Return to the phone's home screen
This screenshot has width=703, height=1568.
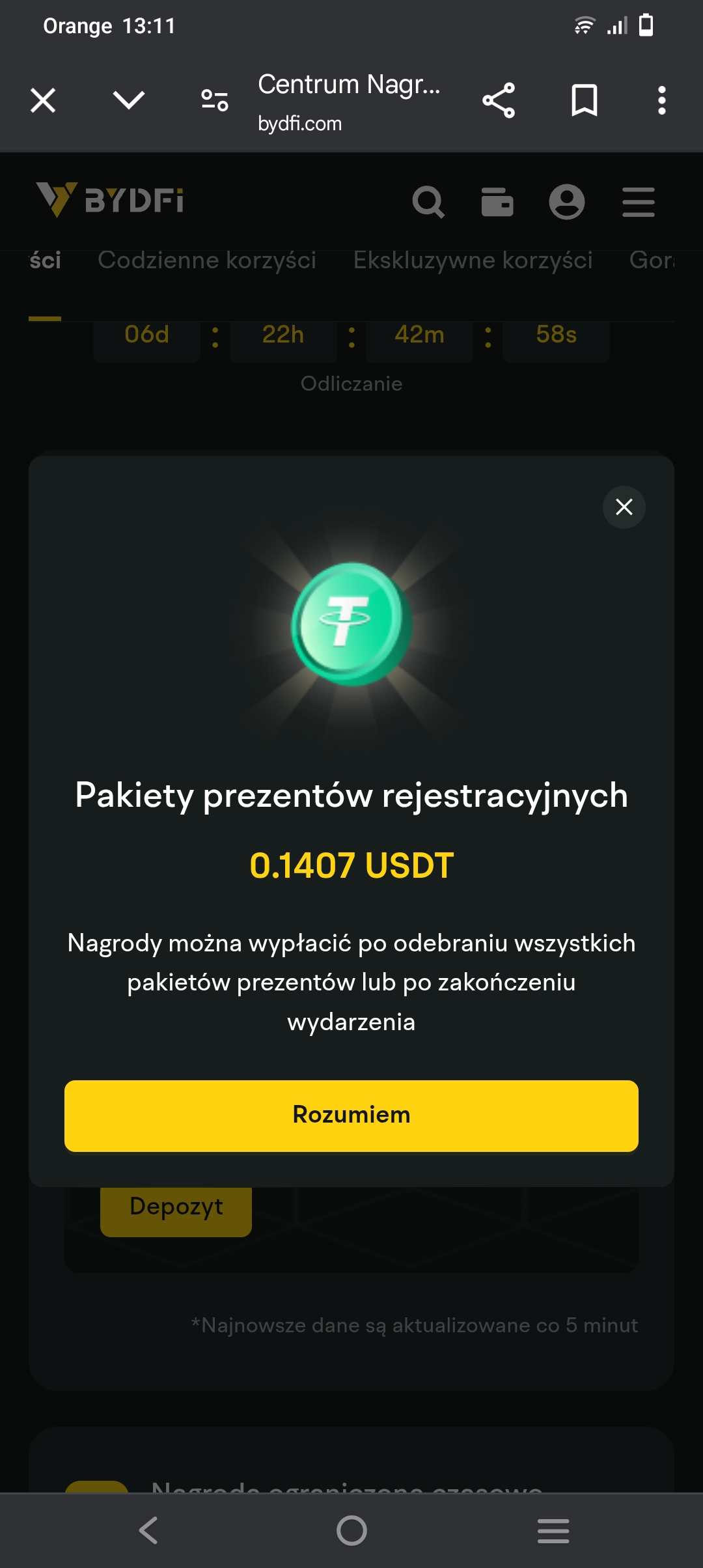point(351,1530)
